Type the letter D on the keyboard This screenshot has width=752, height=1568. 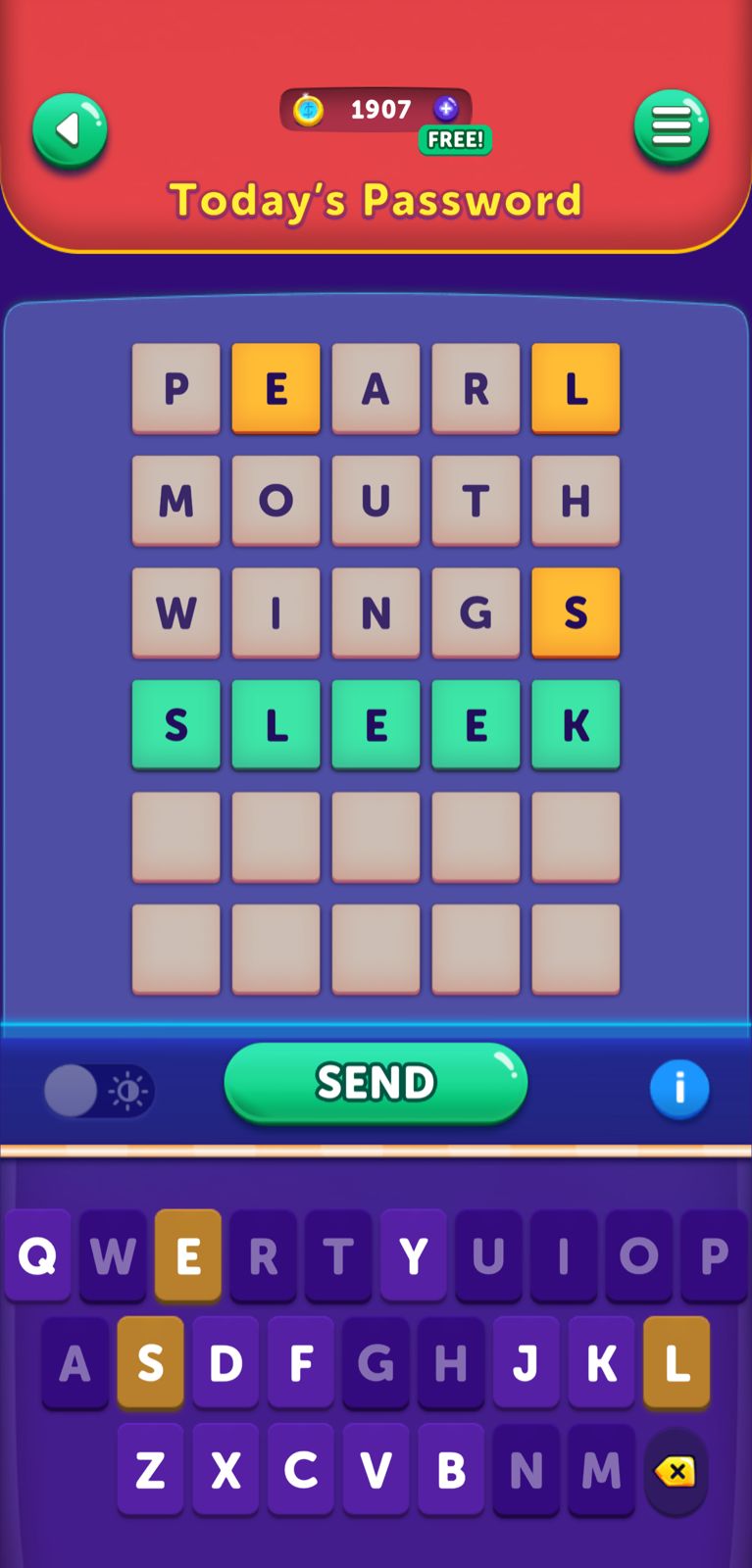(x=226, y=1362)
